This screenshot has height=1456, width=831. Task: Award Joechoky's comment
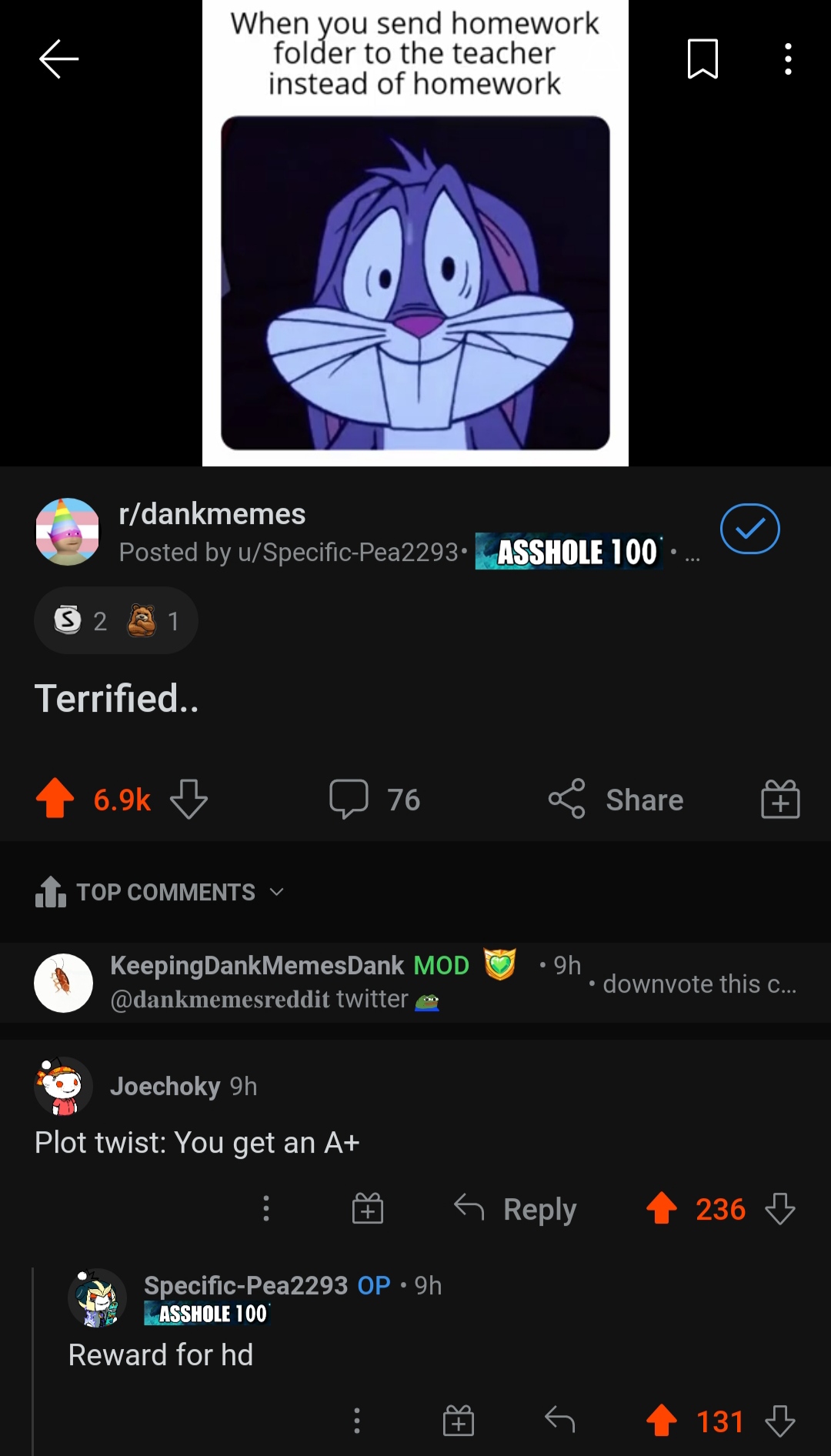(x=368, y=1208)
